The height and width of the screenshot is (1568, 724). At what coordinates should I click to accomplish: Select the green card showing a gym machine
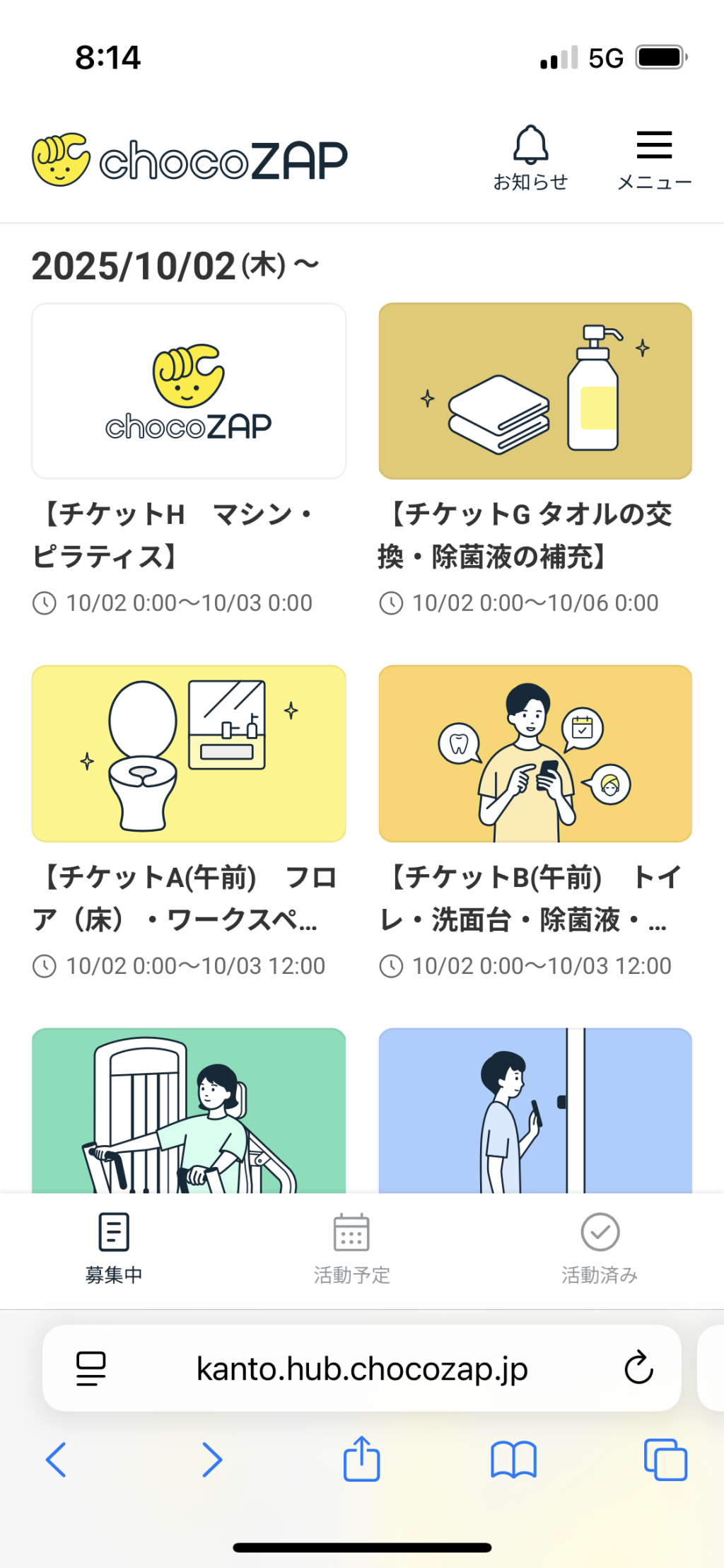189,1110
